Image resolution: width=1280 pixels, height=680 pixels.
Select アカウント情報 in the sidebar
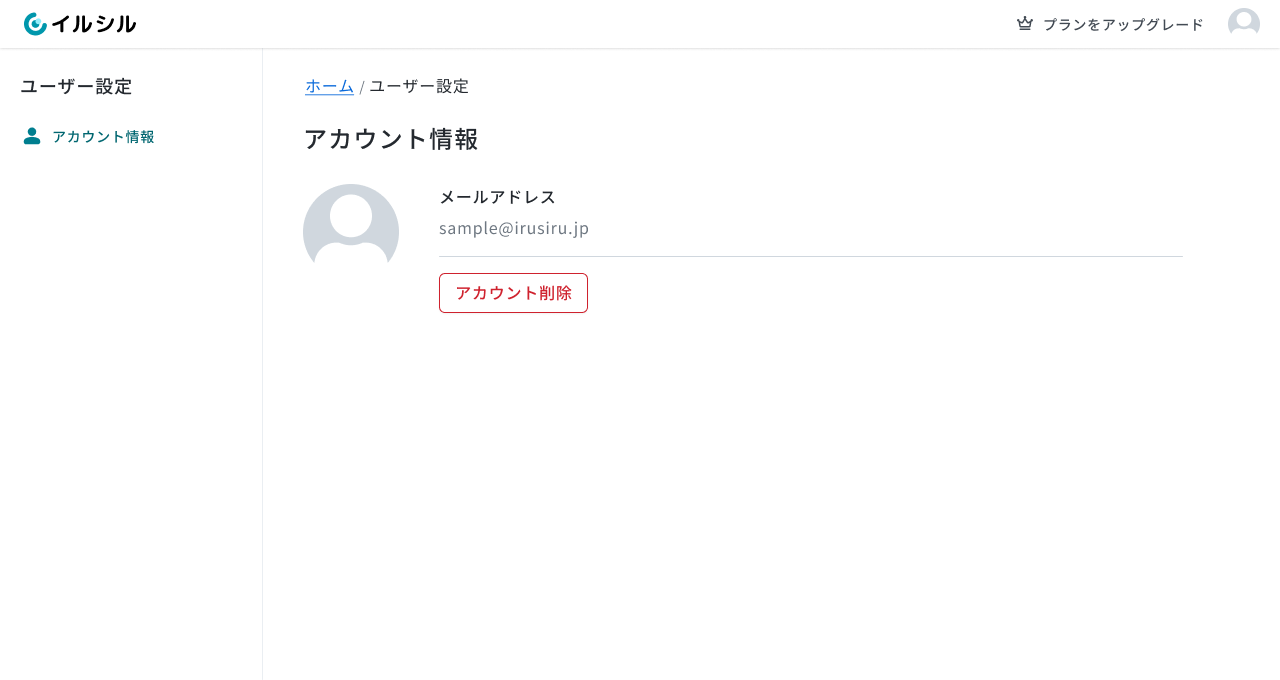pos(89,136)
